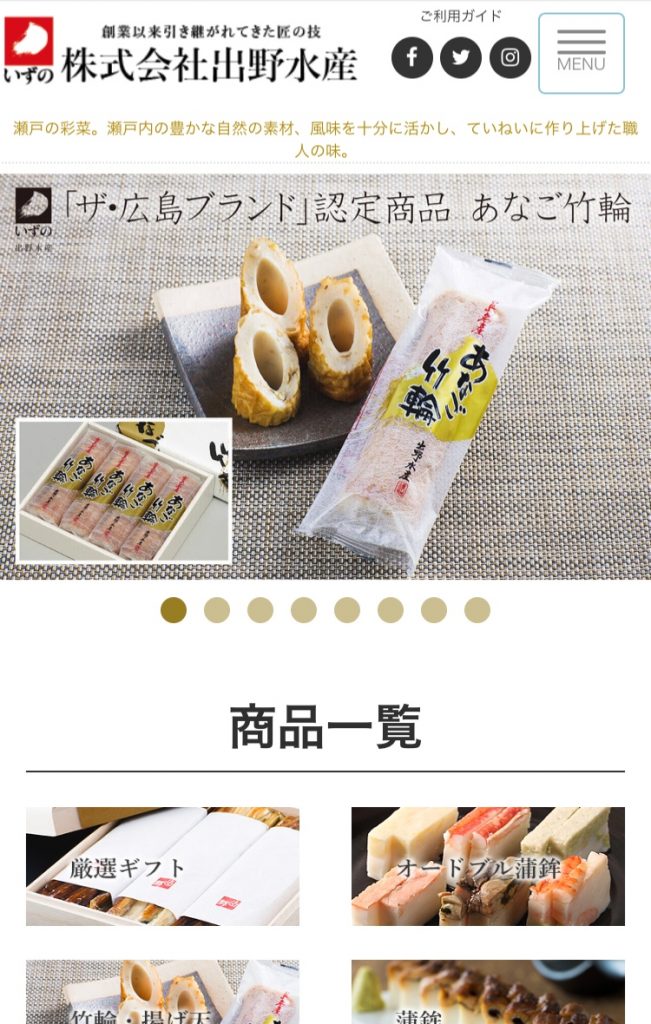Jump to the last carousel slide dot
Screen dimensions: 651x1024
pyautogui.click(x=477, y=610)
